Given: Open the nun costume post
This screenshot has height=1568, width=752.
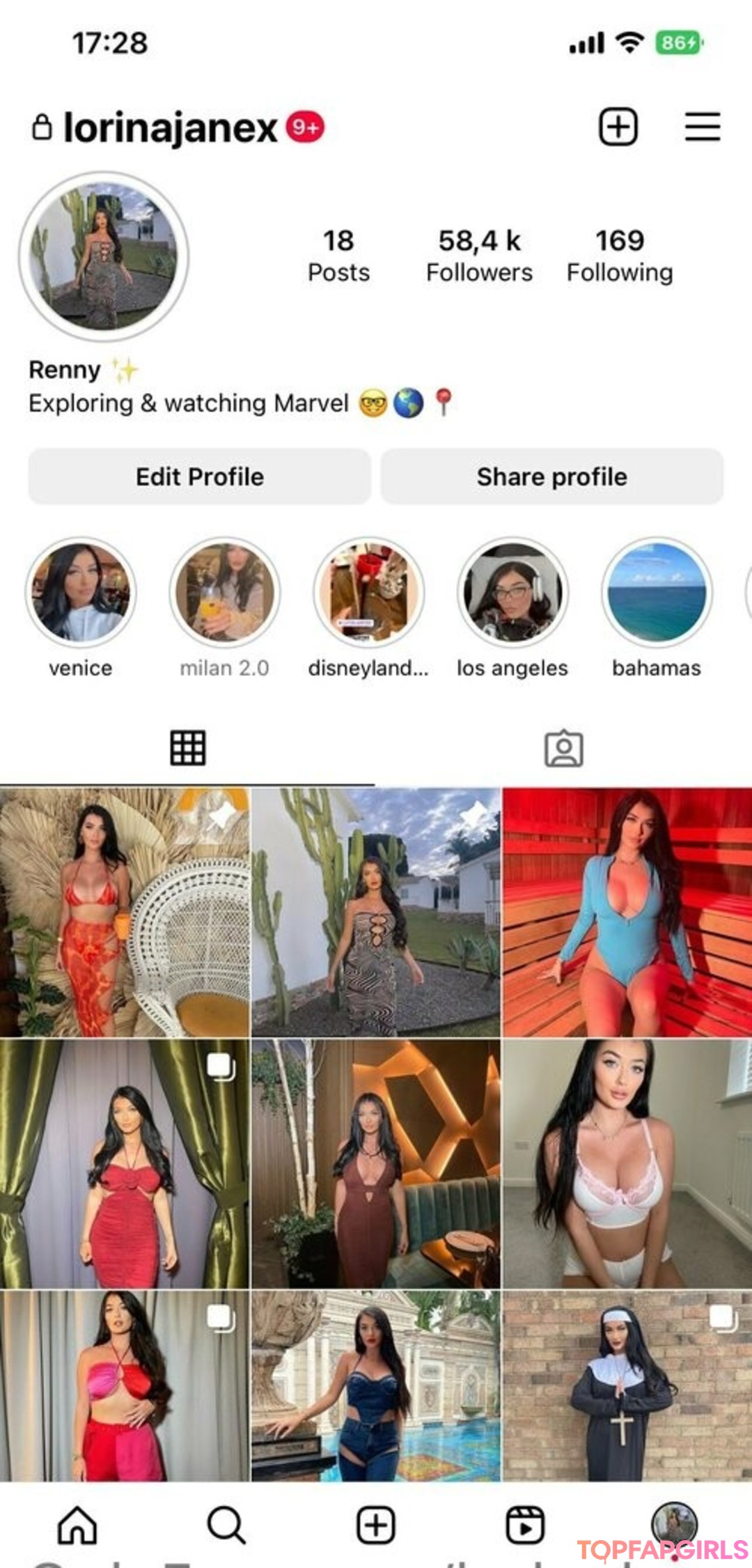Looking at the screenshot, I should coord(627,1385).
